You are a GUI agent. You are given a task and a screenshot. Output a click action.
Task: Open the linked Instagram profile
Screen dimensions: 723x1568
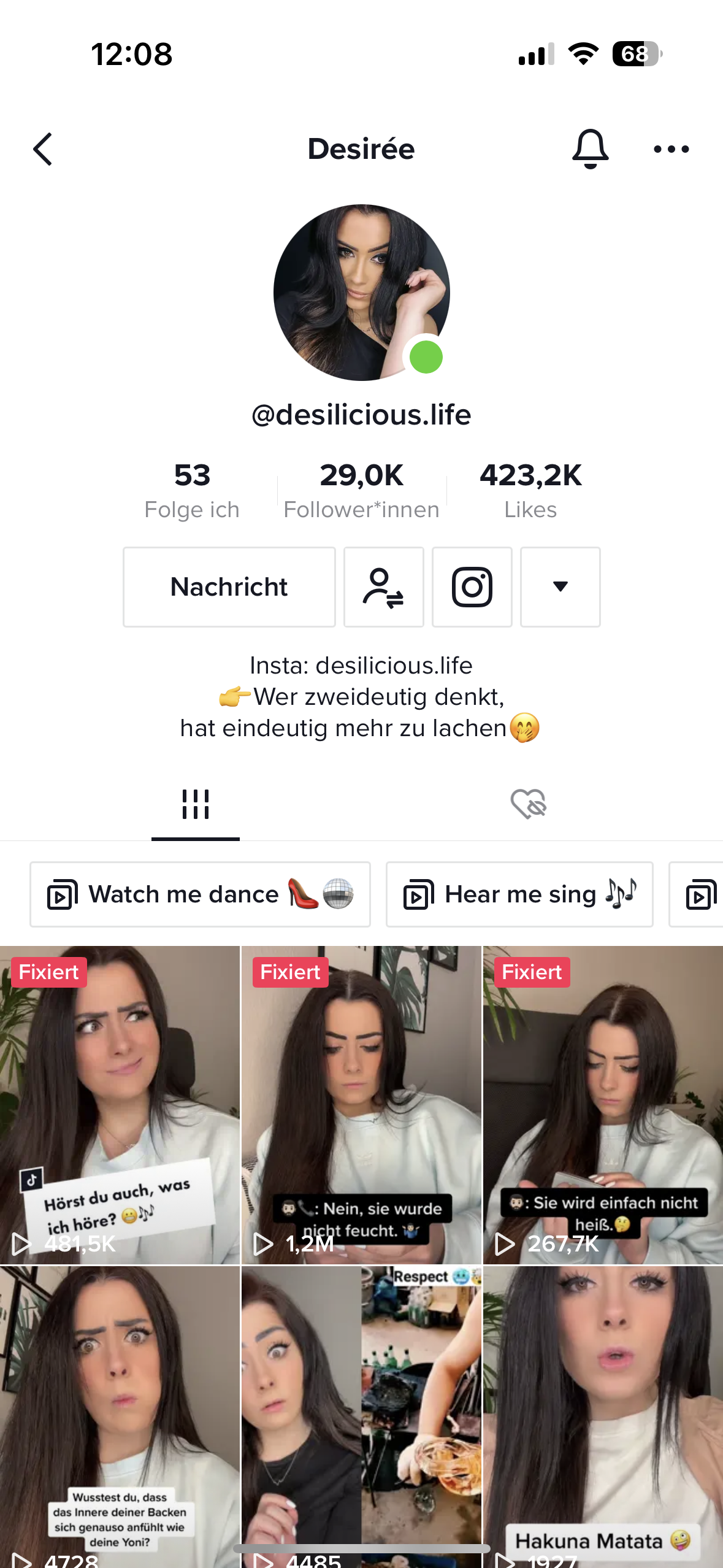coord(472,587)
